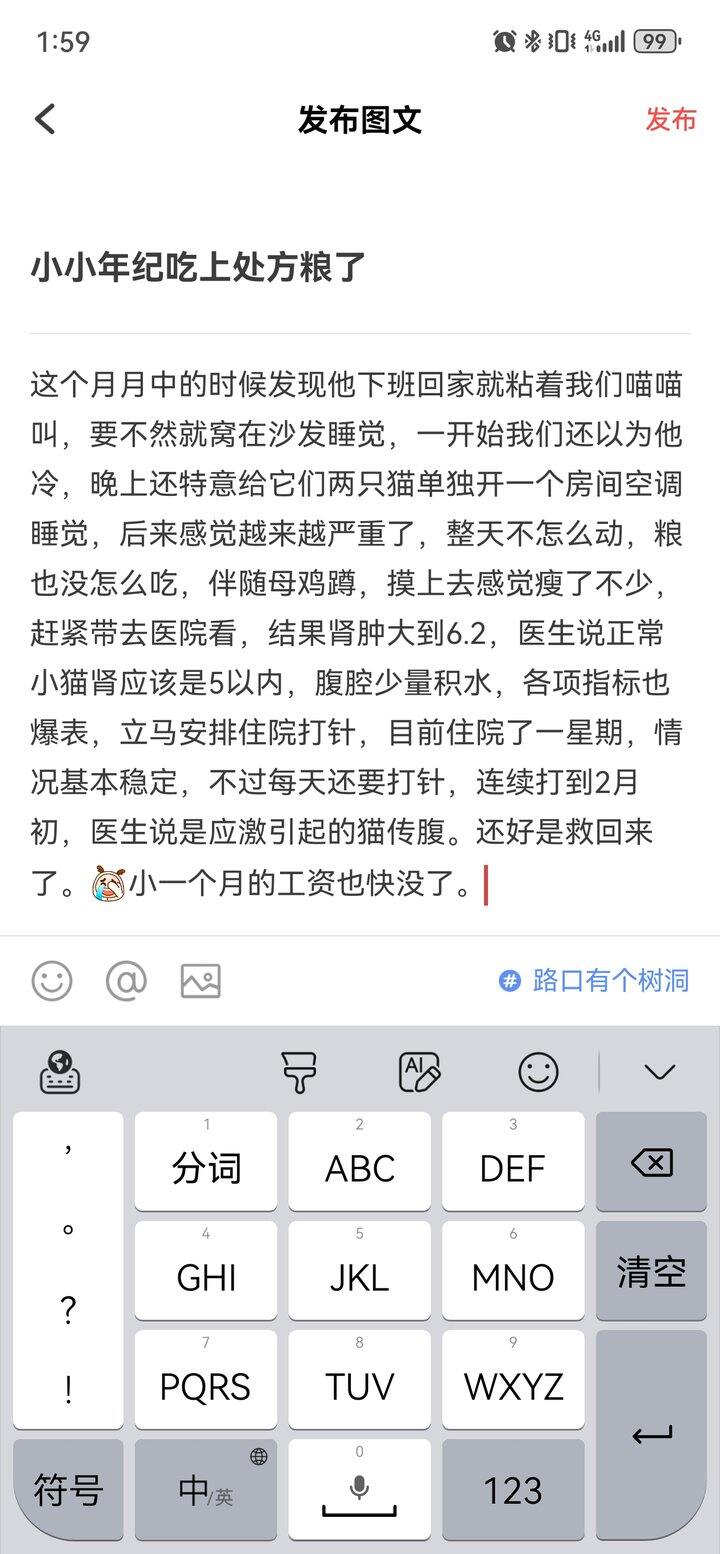
Task: Open the keyboard's emoji panel
Action: 538,1071
